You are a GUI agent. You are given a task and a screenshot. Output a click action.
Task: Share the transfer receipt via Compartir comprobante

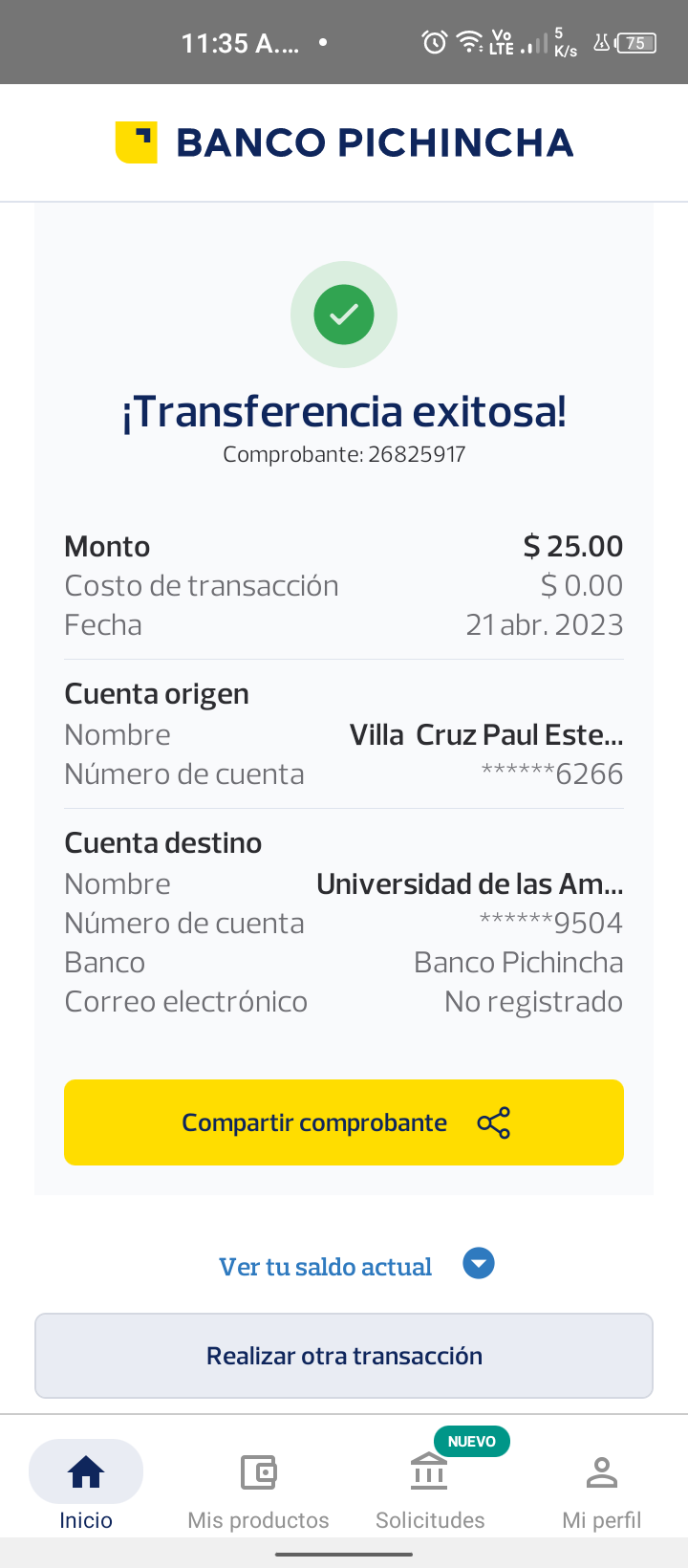(344, 1122)
